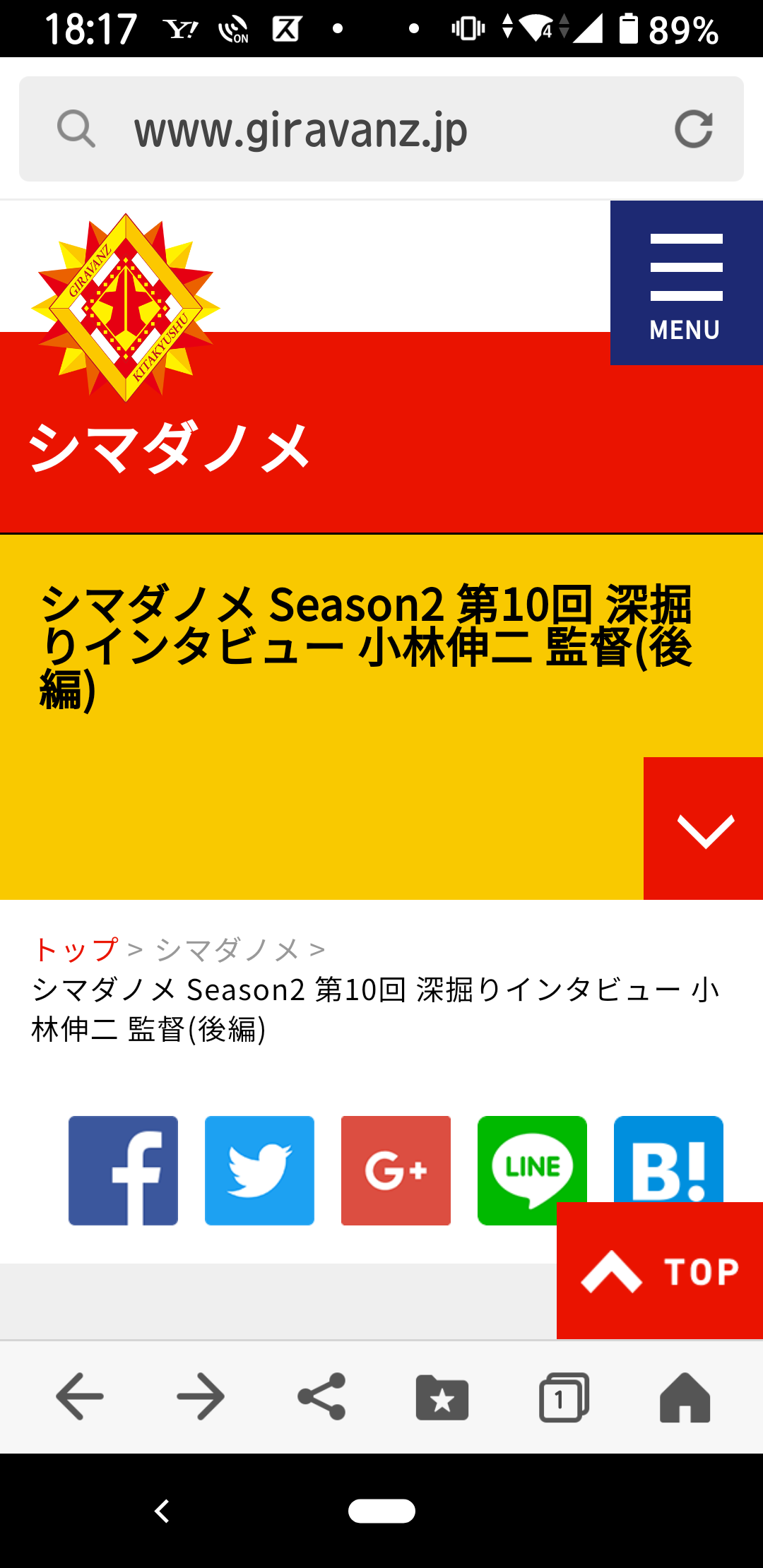
Task: Open the browser tabs switcher
Action: tap(563, 1396)
